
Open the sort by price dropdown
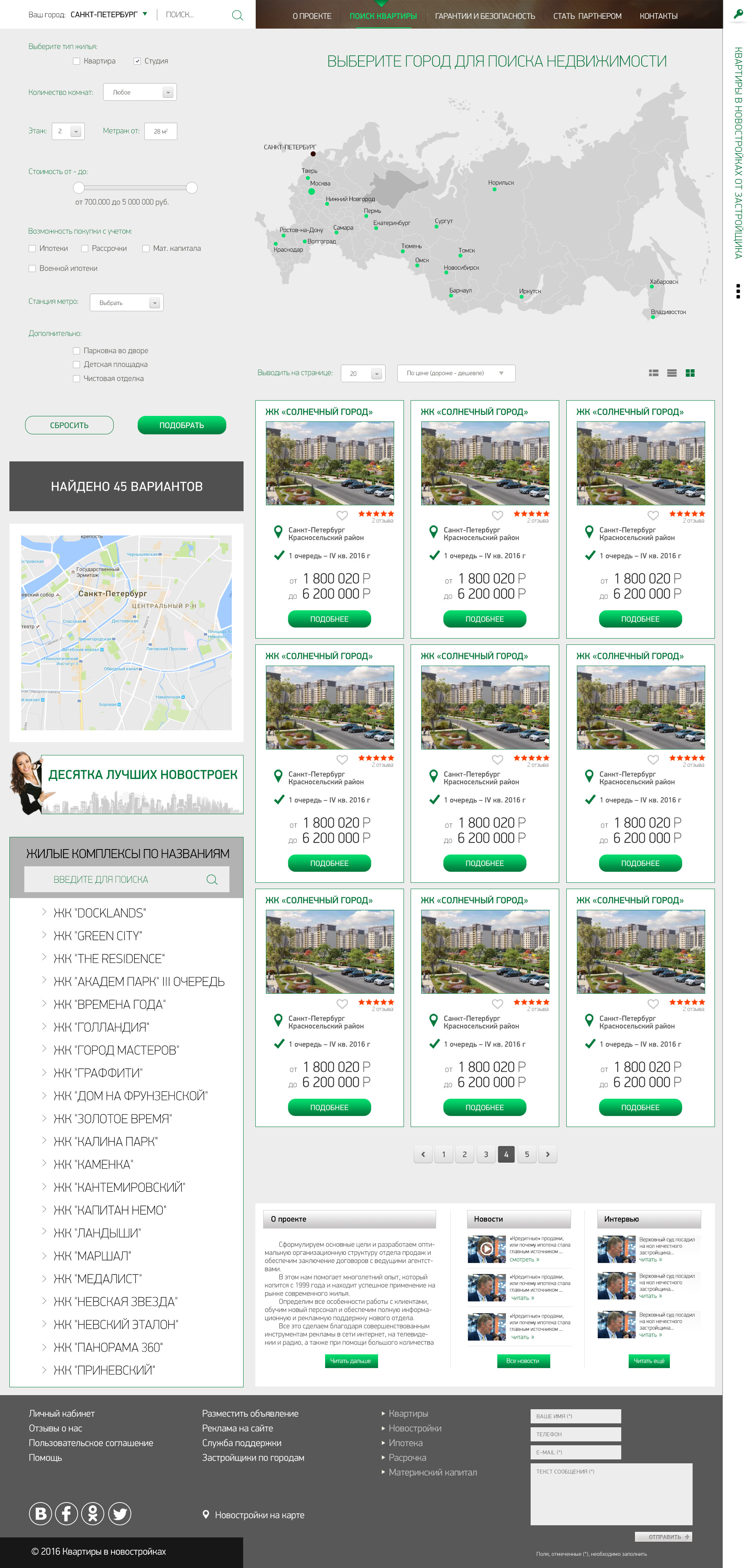click(x=456, y=373)
